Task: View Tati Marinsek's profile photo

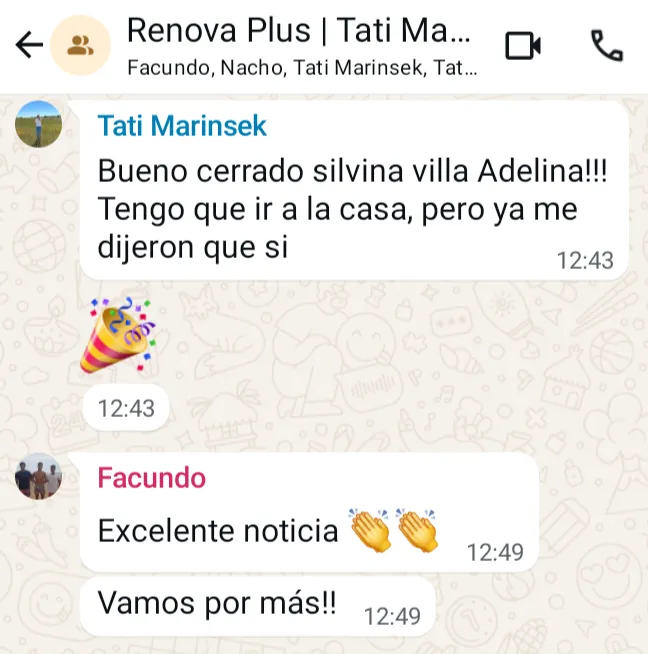Action: (38, 124)
